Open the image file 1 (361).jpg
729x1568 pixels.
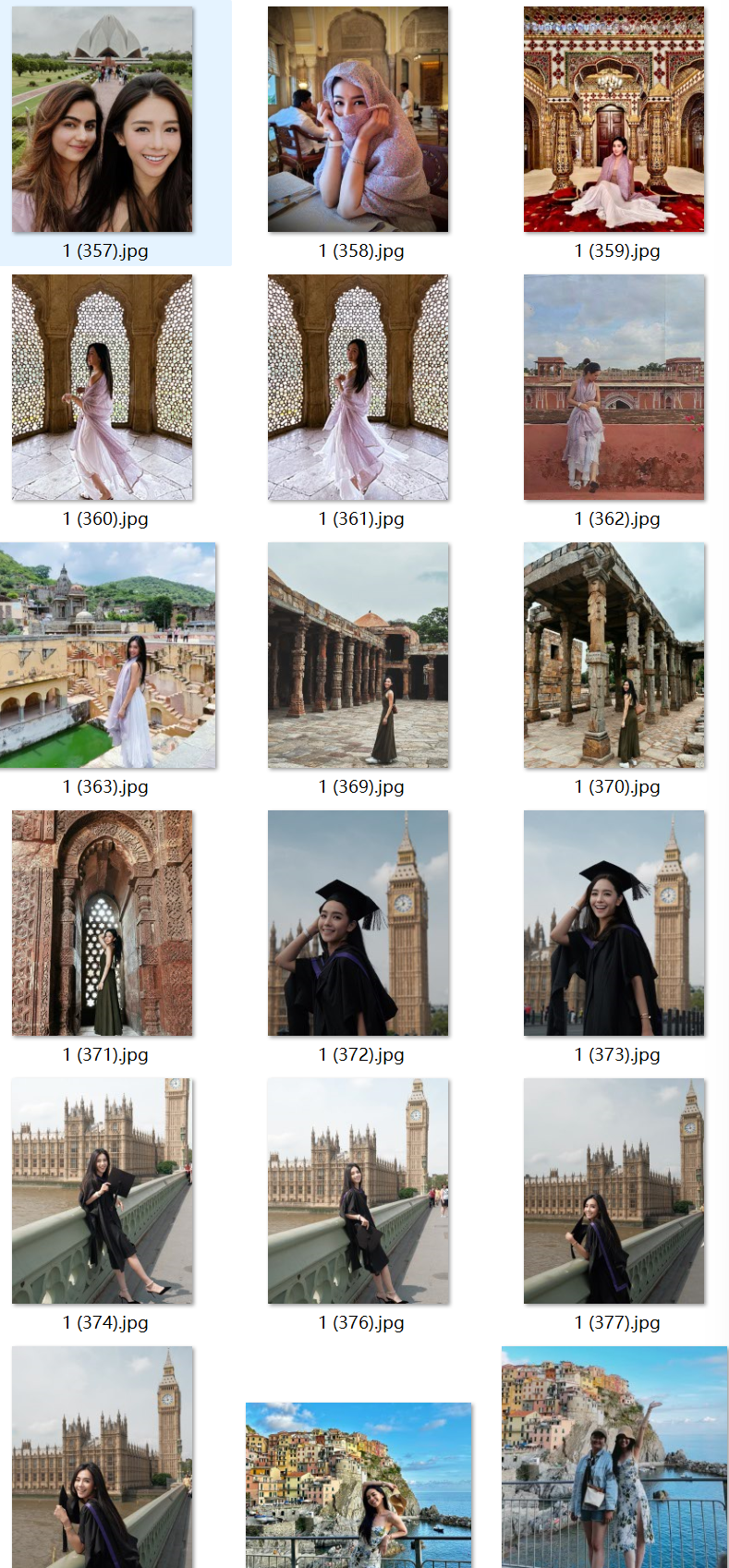[358, 388]
